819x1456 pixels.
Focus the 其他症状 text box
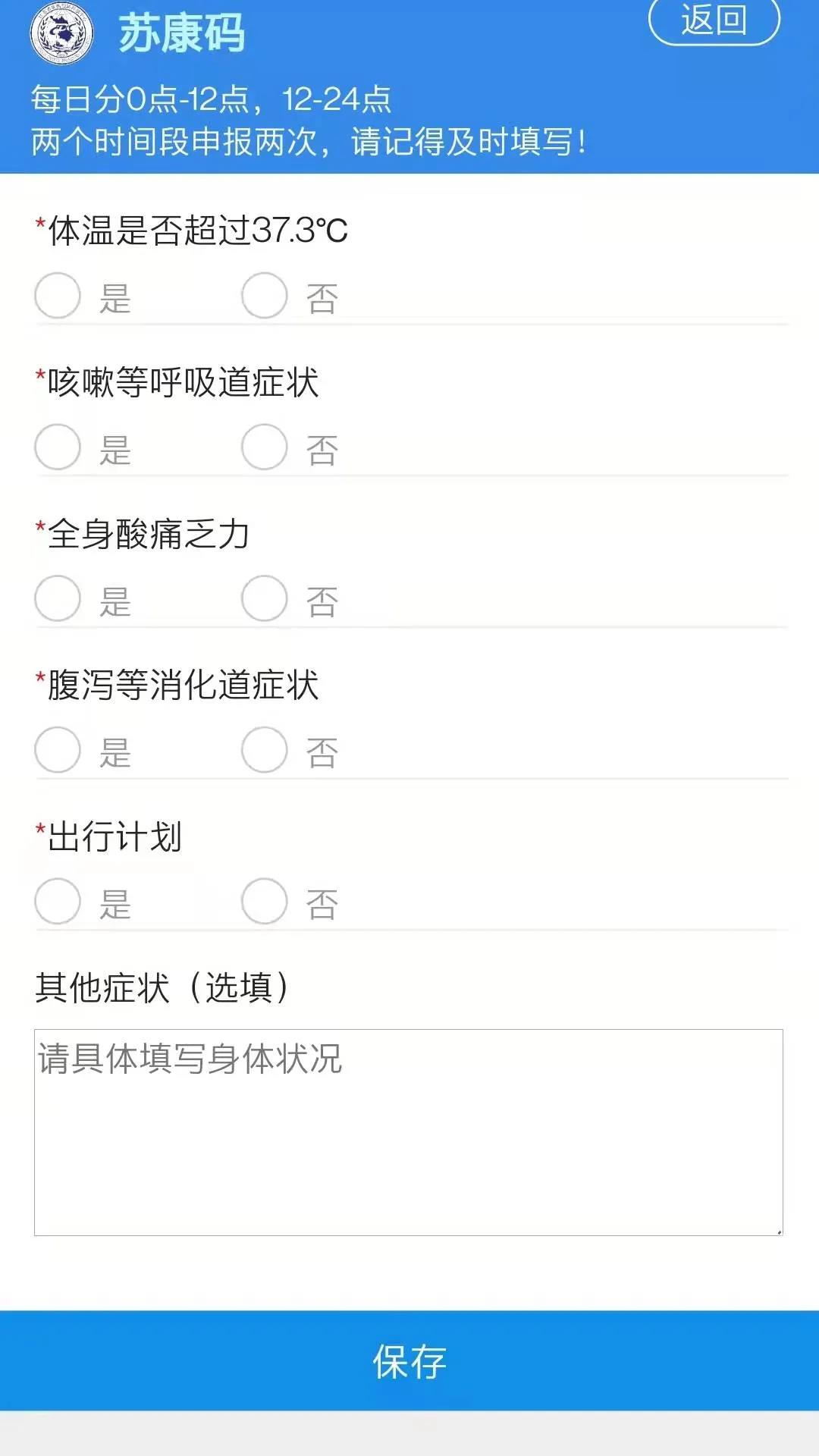(409, 1132)
